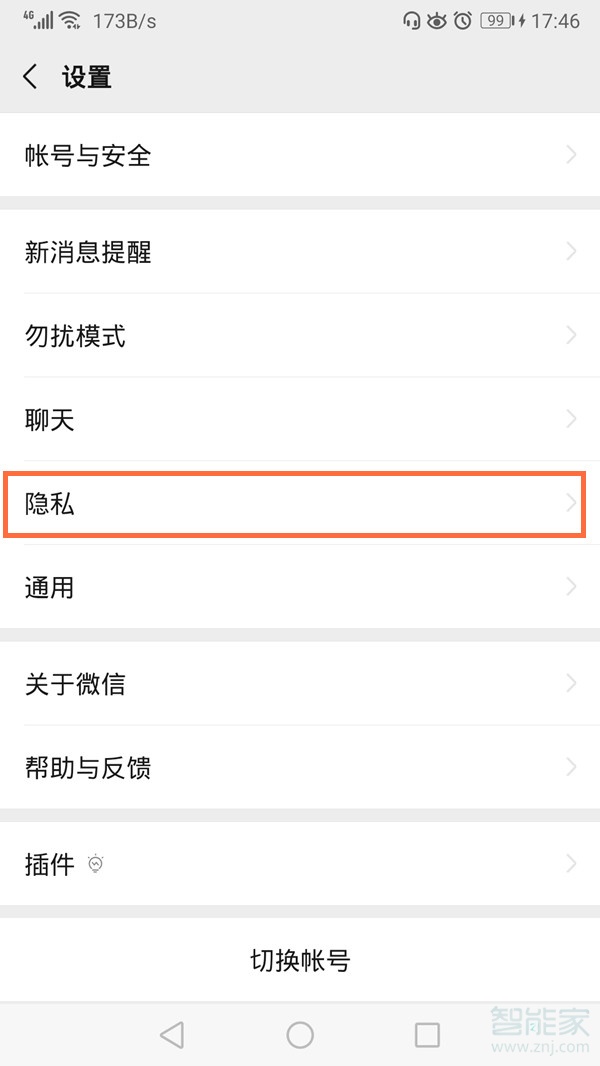
Task: Open 帐号与安全 settings
Action: coord(300,155)
